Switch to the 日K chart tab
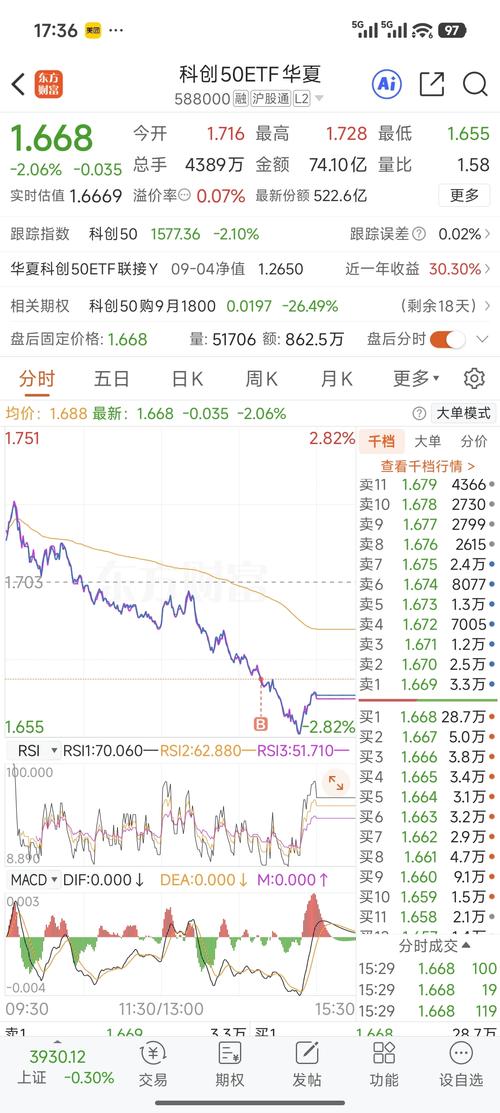 (188, 378)
